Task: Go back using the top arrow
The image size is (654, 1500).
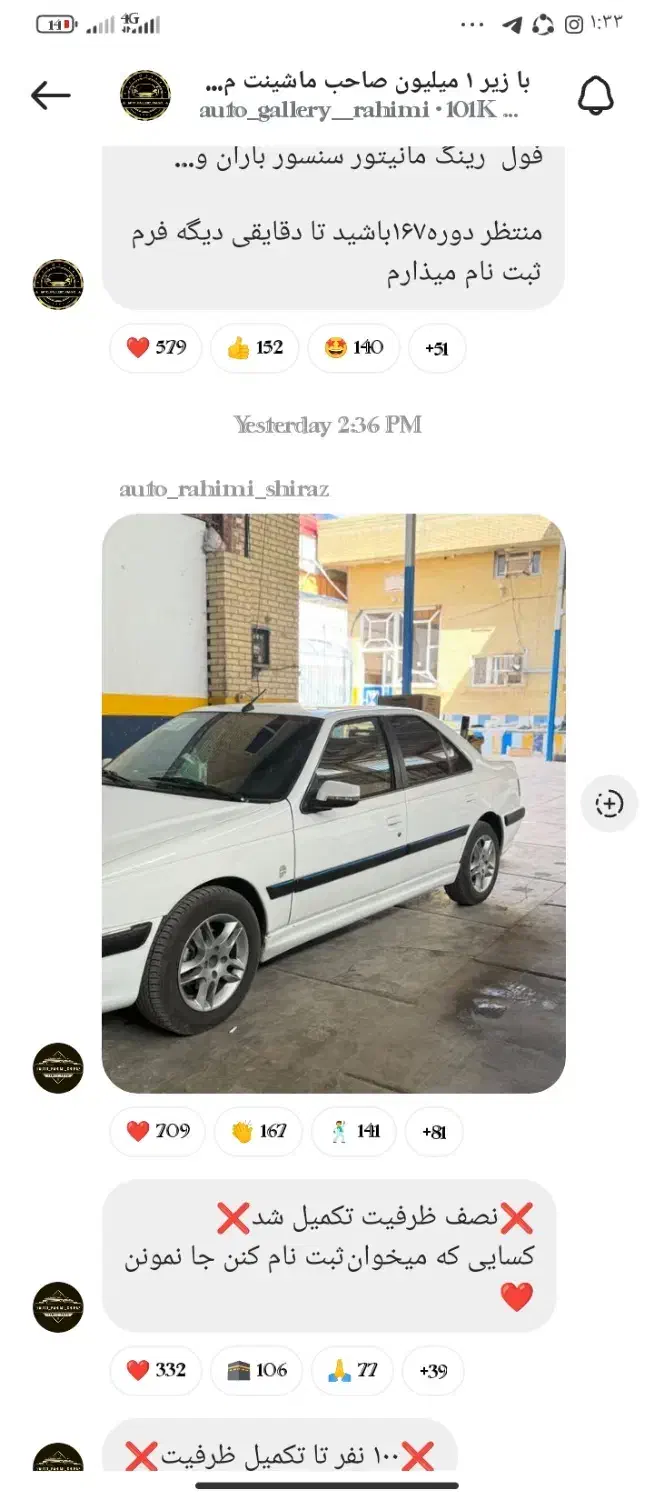Action: pos(50,96)
